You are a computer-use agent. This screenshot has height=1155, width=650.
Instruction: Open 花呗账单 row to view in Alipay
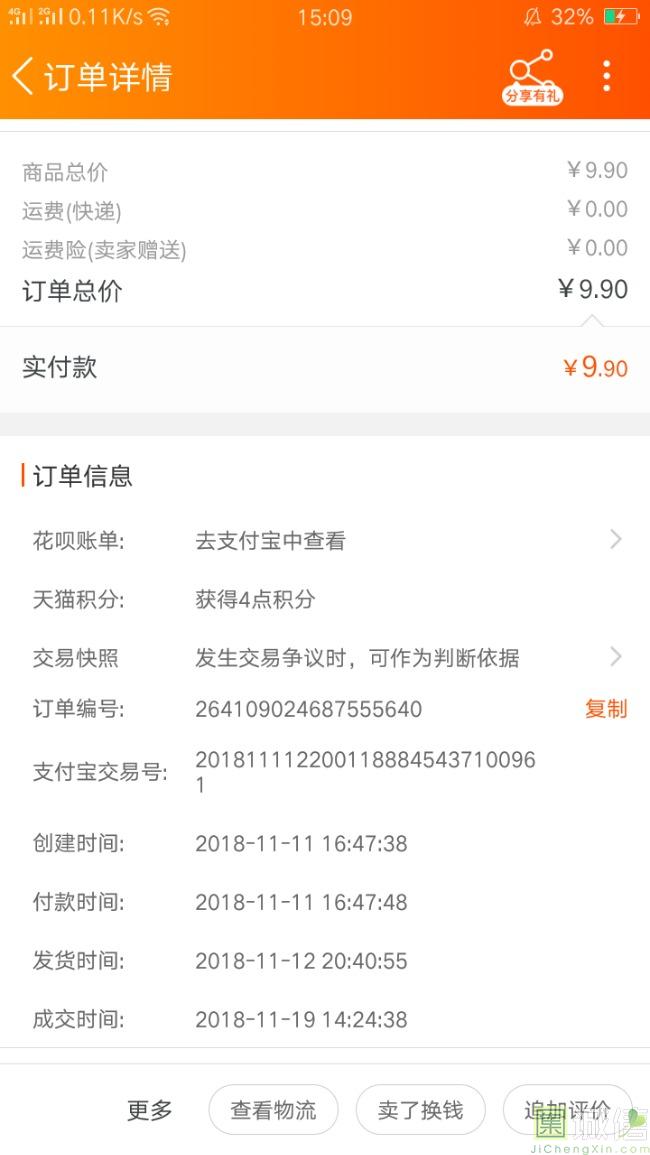(325, 541)
